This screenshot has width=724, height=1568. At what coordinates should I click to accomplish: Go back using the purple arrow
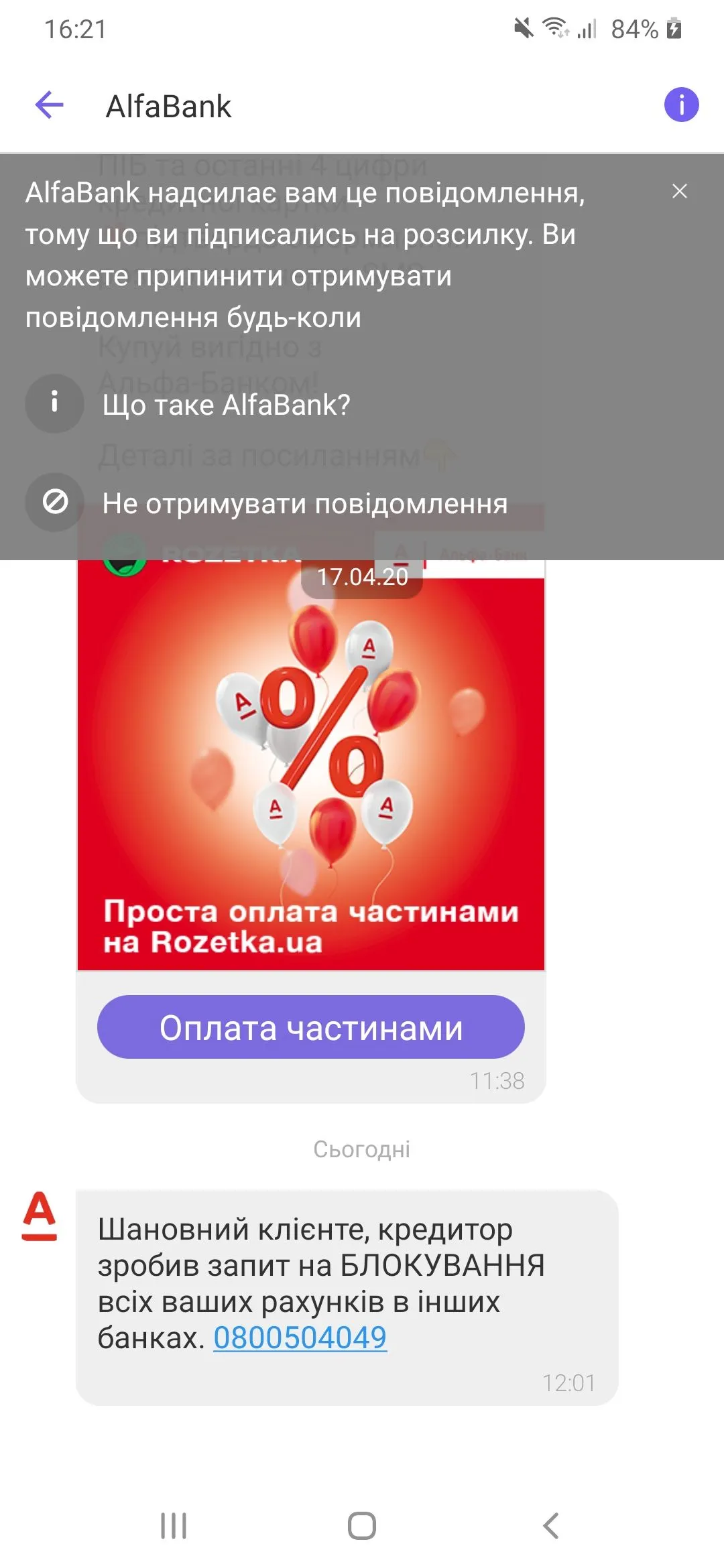coord(49,105)
